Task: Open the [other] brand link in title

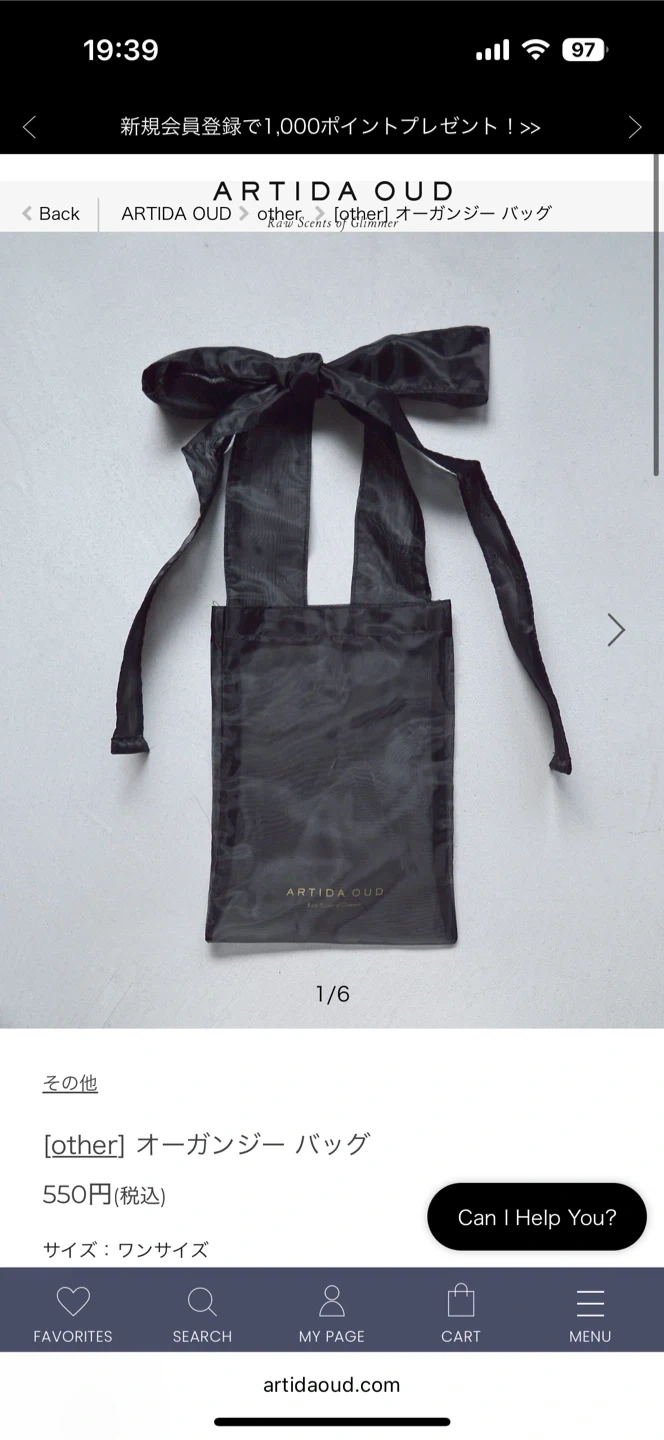Action: click(x=84, y=1144)
